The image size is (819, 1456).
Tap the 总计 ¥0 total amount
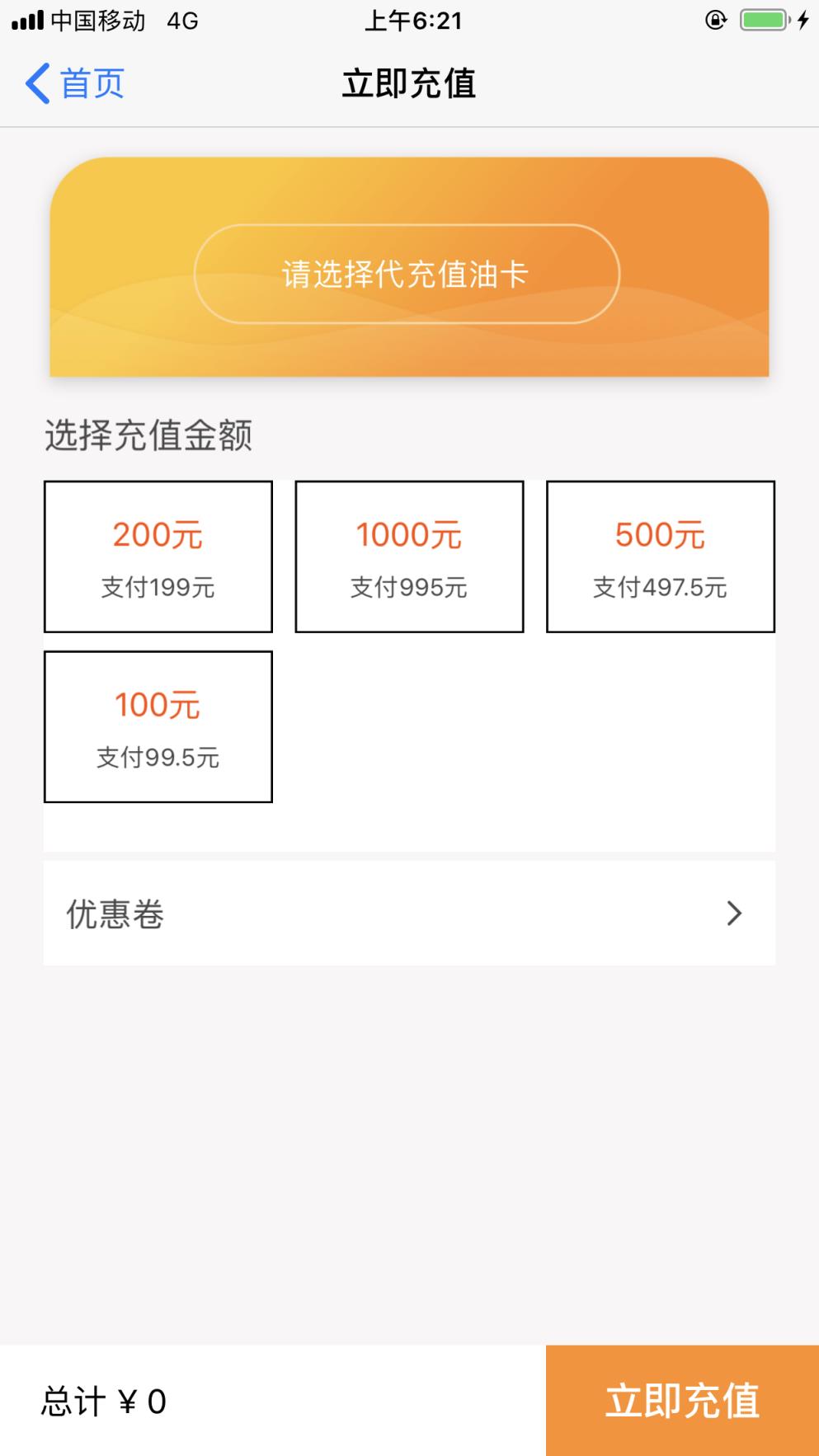104,1399
